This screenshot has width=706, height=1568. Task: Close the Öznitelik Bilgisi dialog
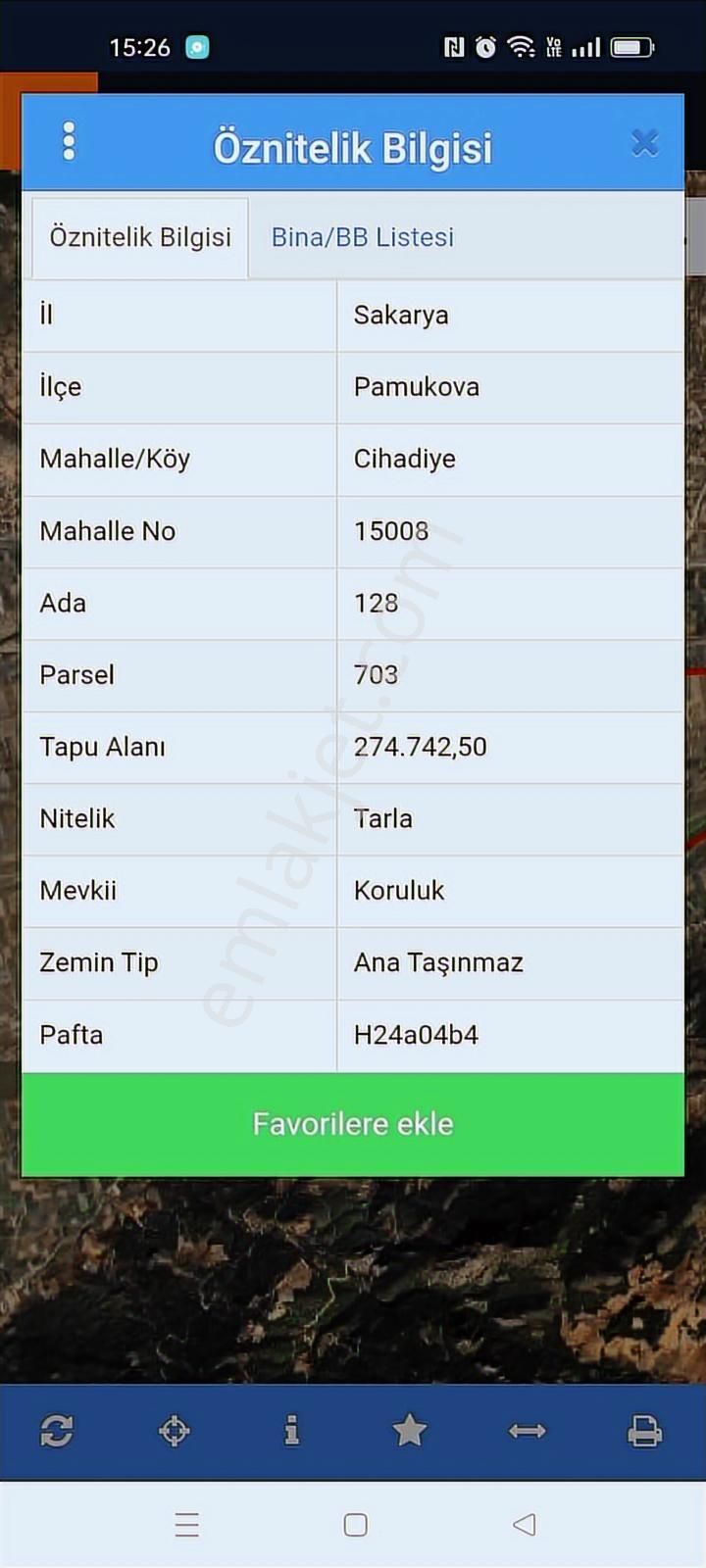pos(645,141)
